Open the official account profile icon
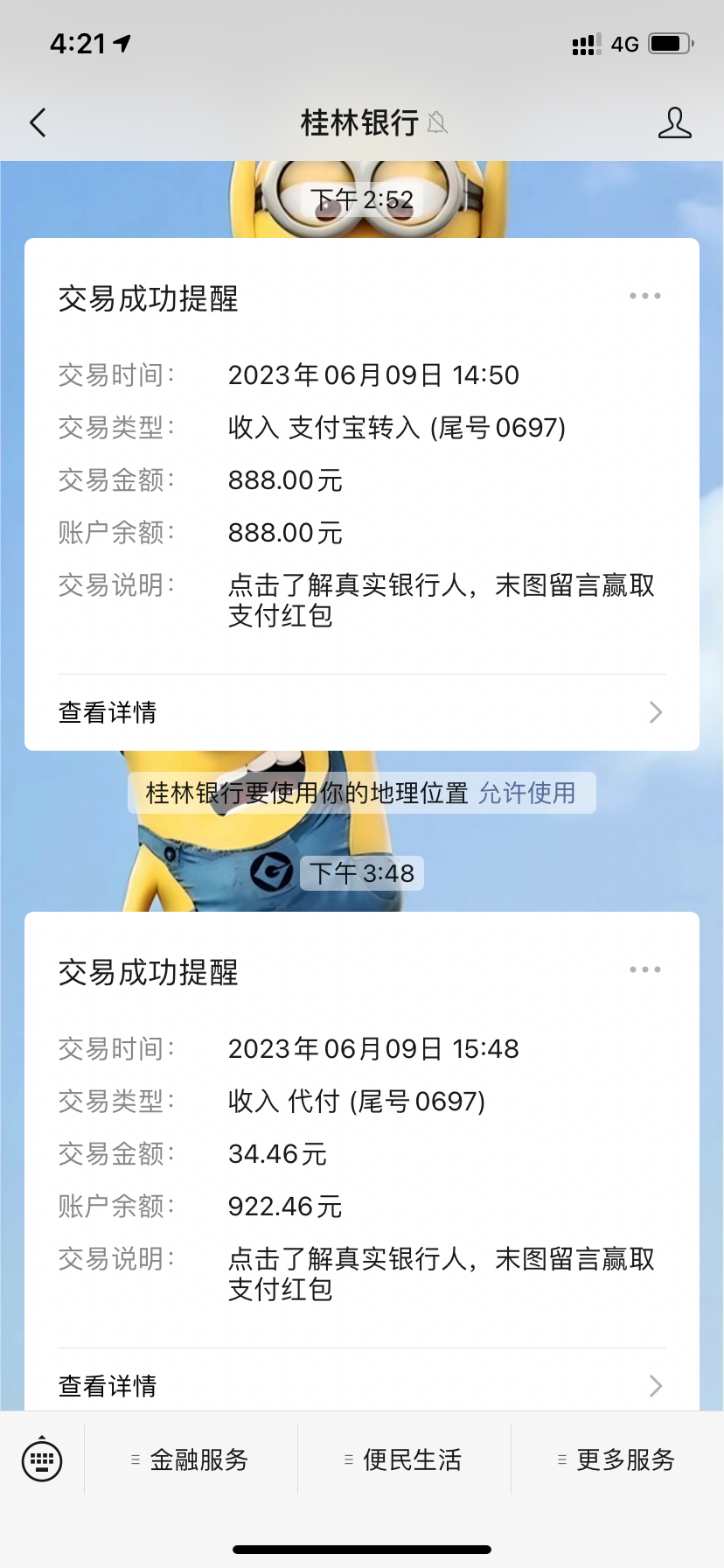This screenshot has width=724, height=1568. coord(673,123)
